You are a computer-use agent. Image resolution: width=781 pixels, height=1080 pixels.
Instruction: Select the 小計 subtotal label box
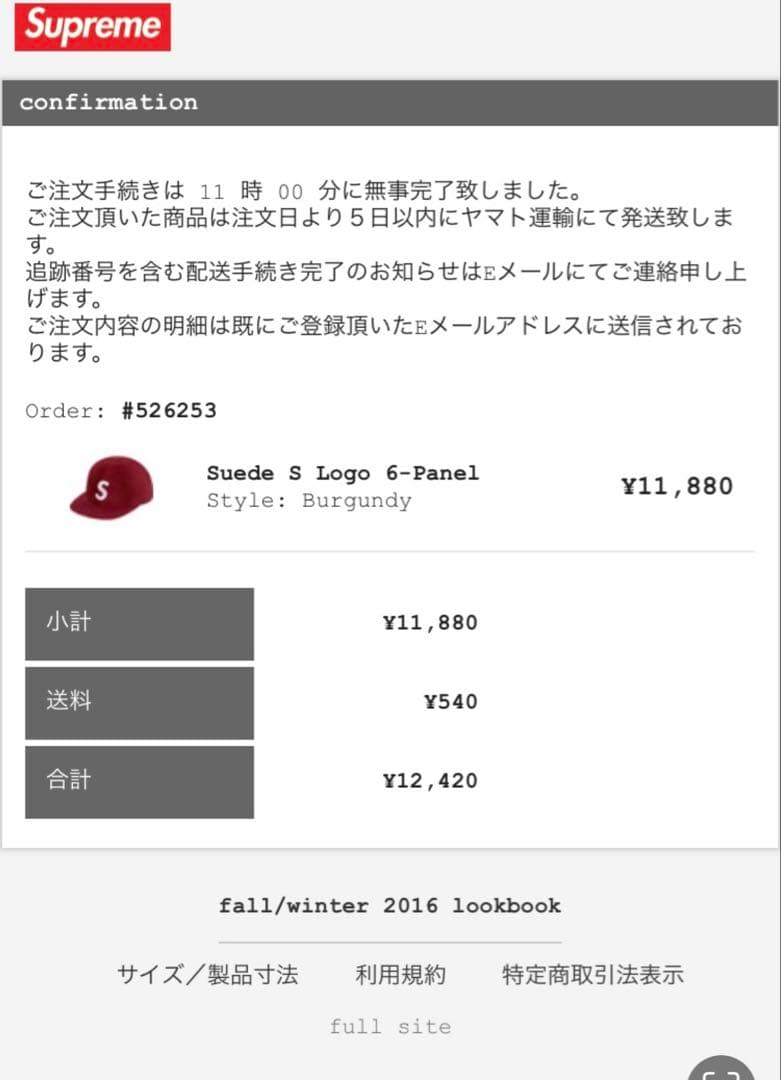click(139, 622)
